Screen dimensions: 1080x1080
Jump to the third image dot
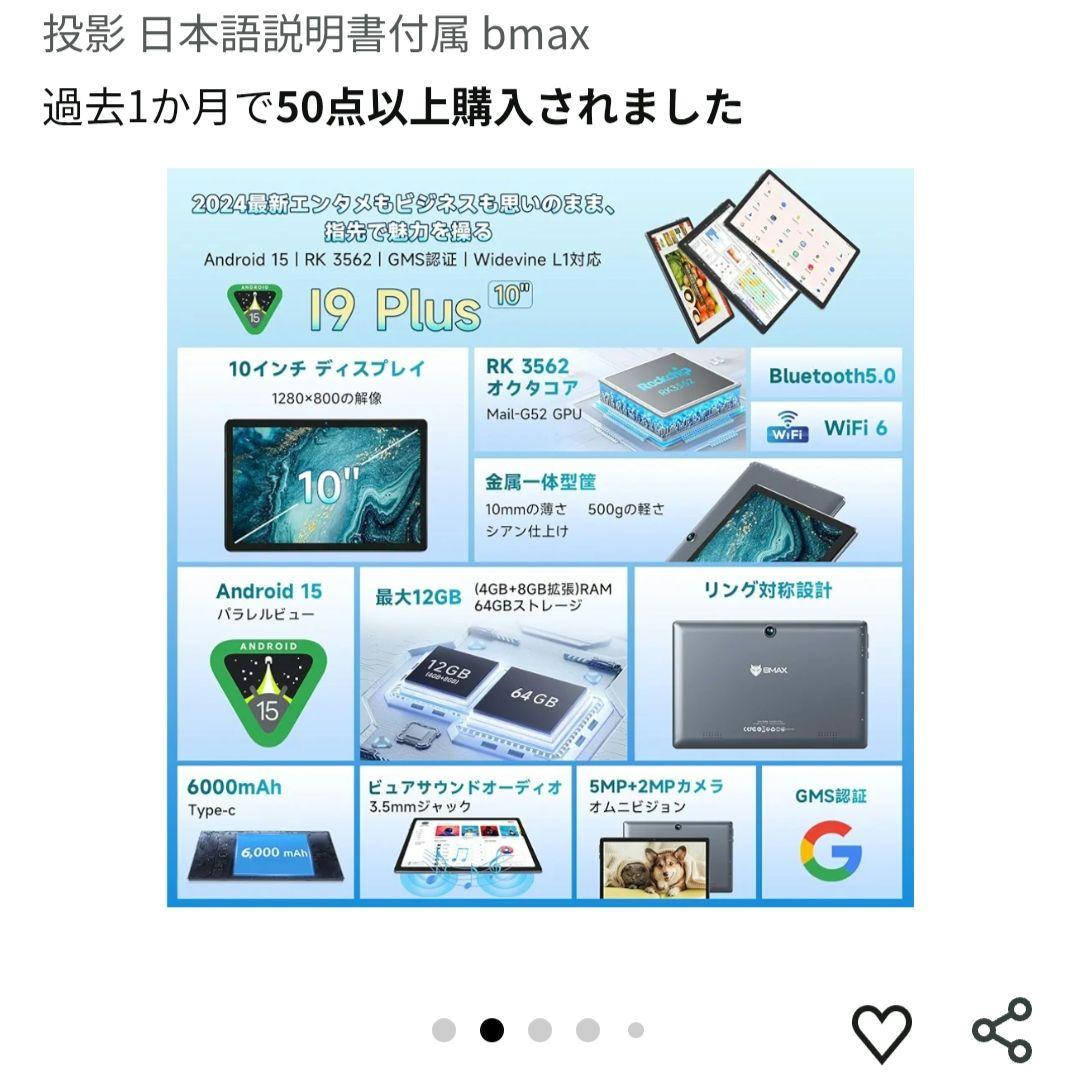(540, 1030)
